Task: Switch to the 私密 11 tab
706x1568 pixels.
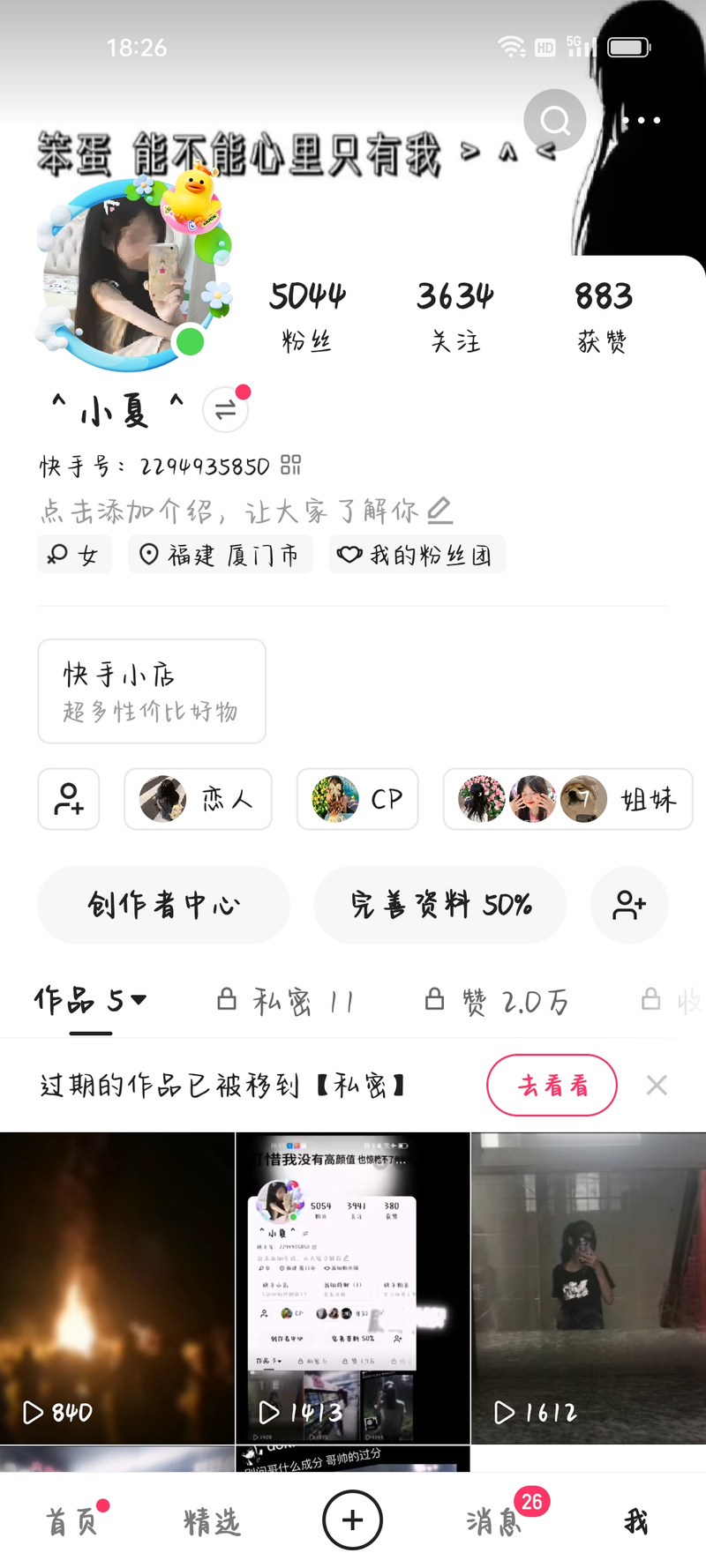Action: tap(285, 1001)
